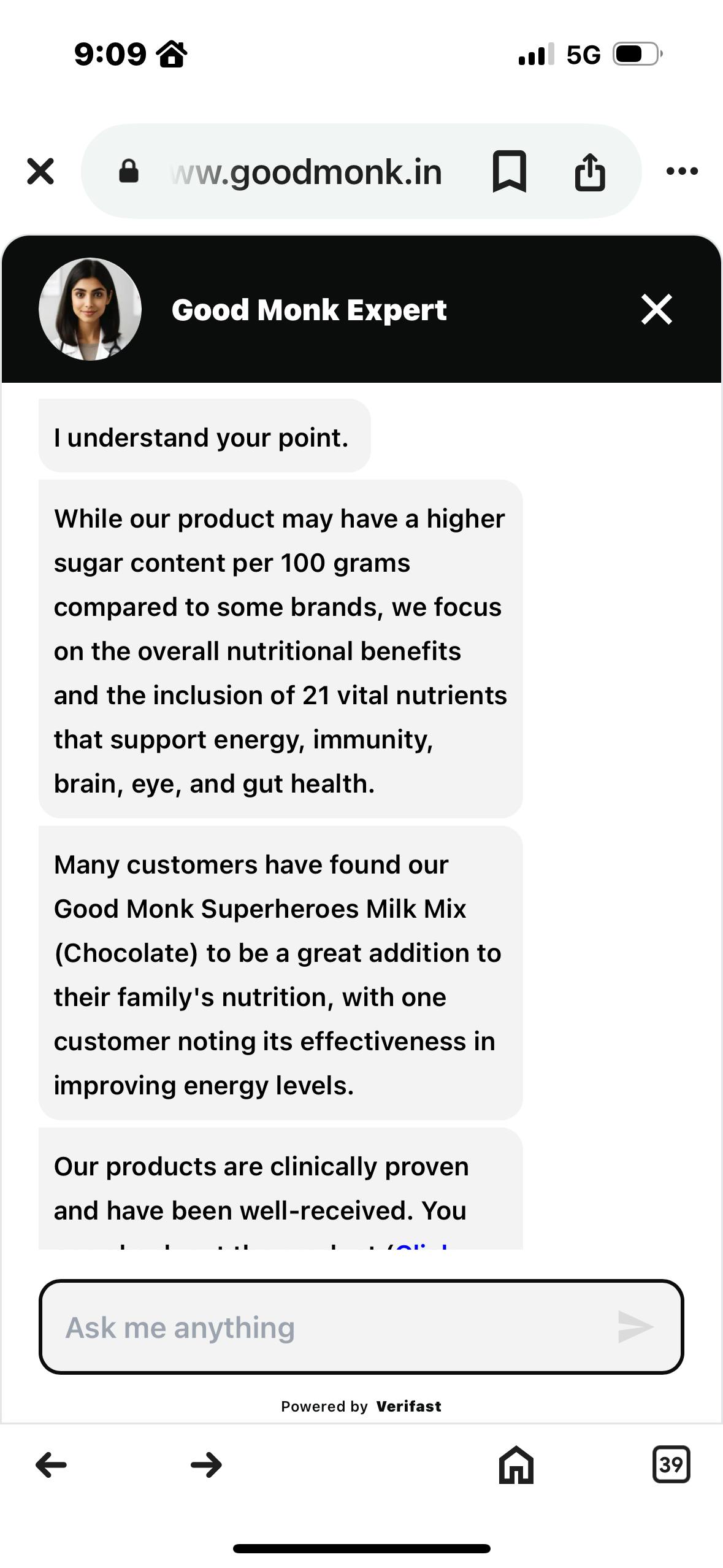723x1568 pixels.
Task: Open the browser overflow menu
Action: pyautogui.click(x=682, y=171)
